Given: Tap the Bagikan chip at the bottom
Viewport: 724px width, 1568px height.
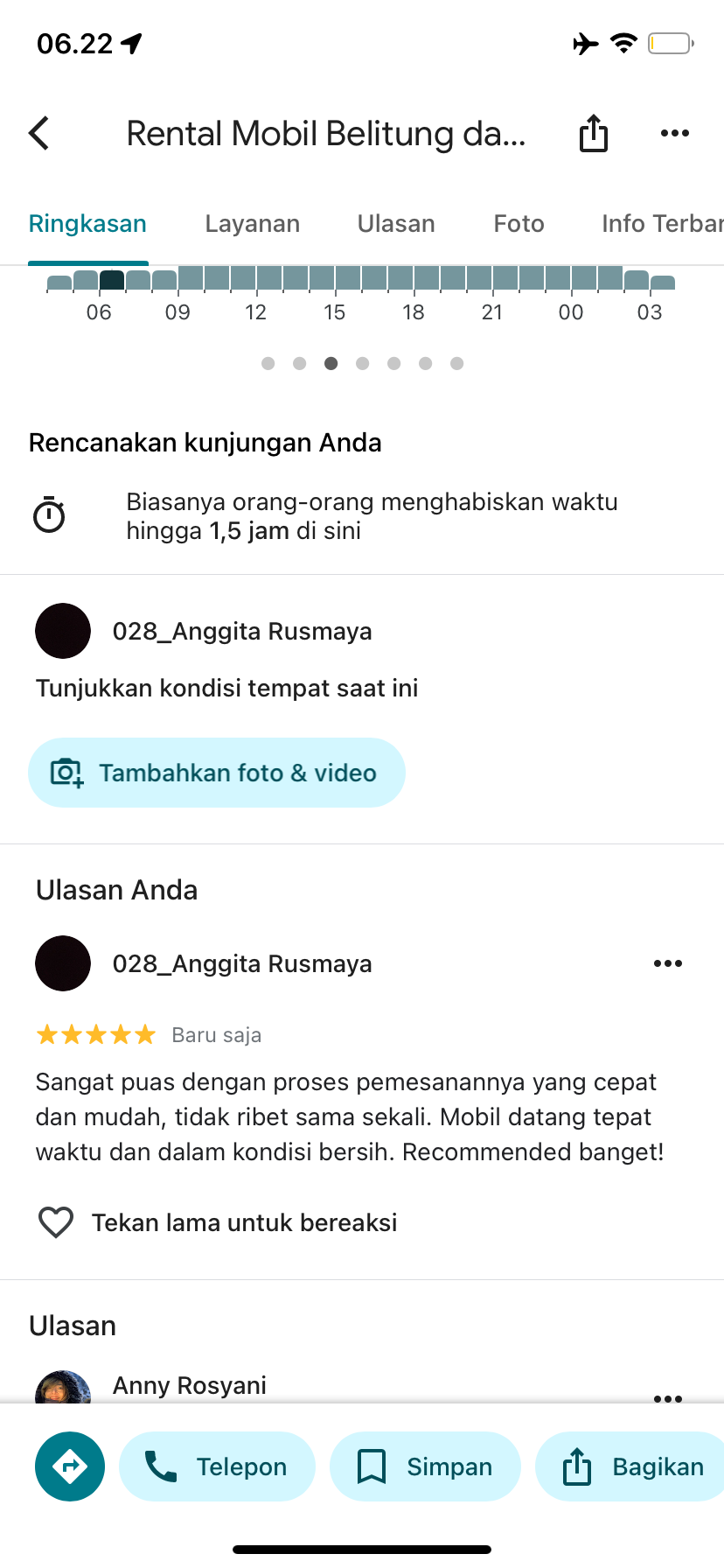Looking at the screenshot, I should pos(630,1466).
